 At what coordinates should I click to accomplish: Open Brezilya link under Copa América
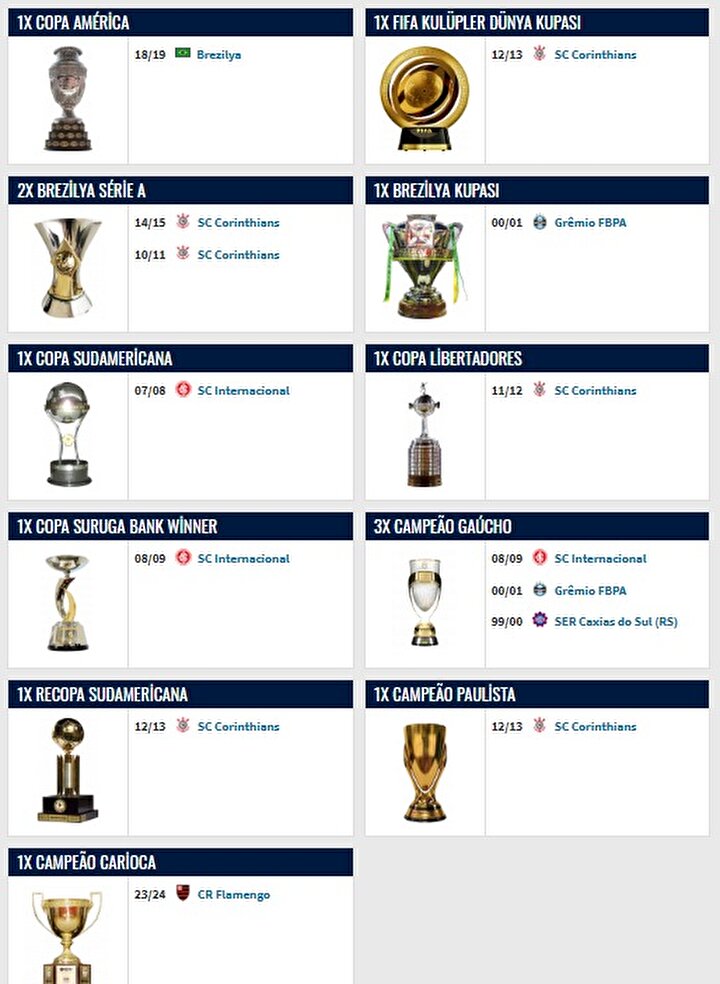(x=218, y=55)
